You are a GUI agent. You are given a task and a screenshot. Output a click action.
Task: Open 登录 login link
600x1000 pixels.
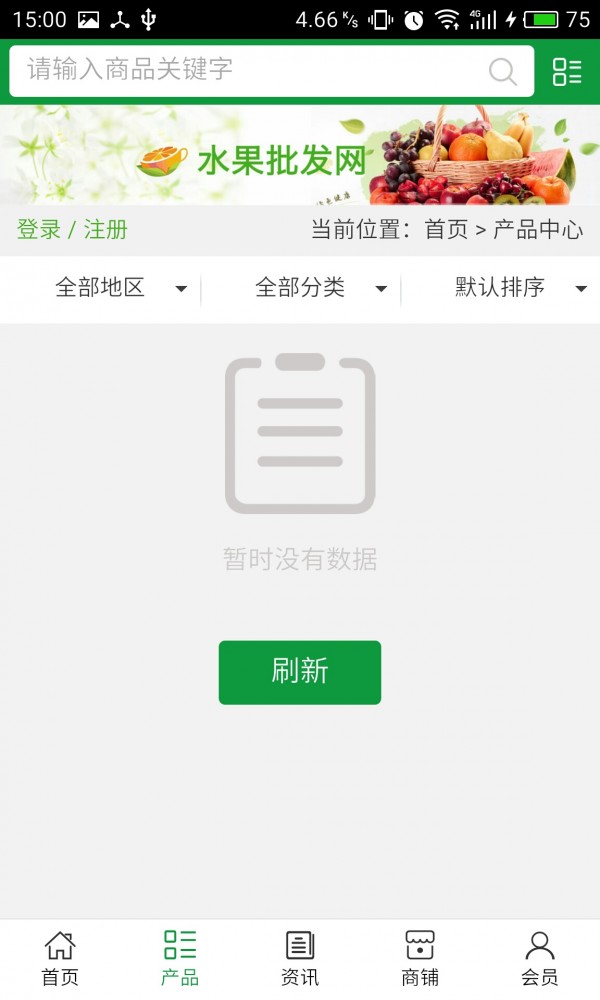pos(39,230)
